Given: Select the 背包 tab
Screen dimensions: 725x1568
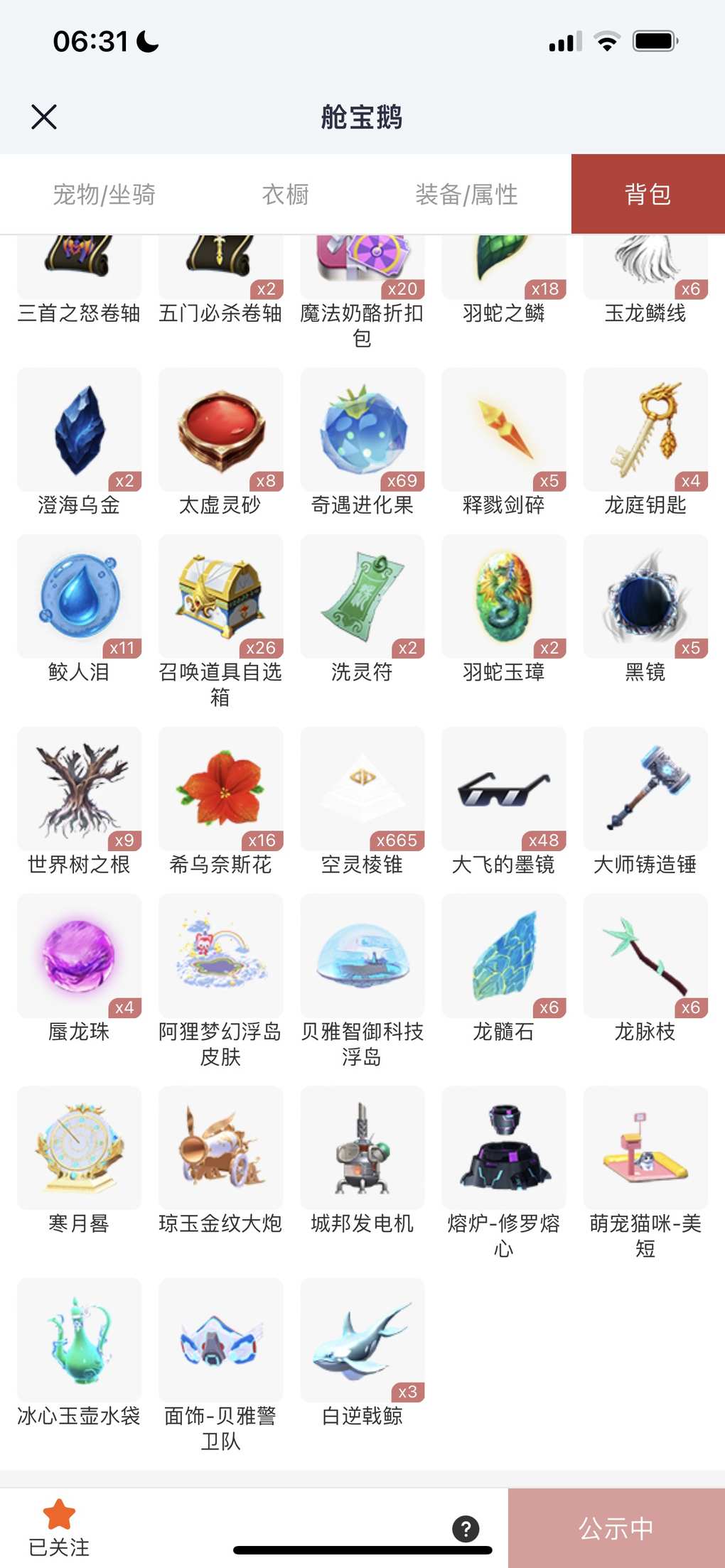Looking at the screenshot, I should click(648, 194).
